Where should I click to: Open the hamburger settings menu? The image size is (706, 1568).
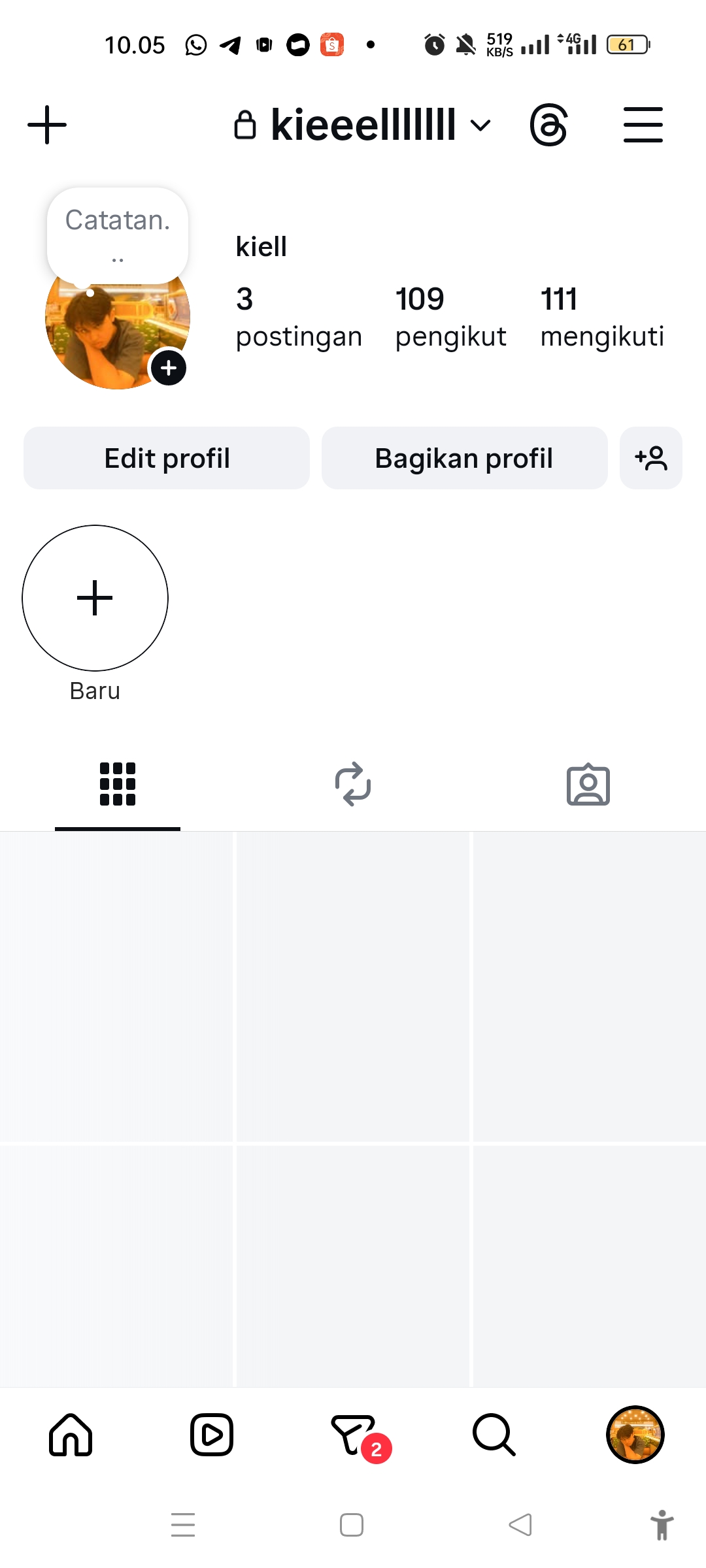coord(643,125)
